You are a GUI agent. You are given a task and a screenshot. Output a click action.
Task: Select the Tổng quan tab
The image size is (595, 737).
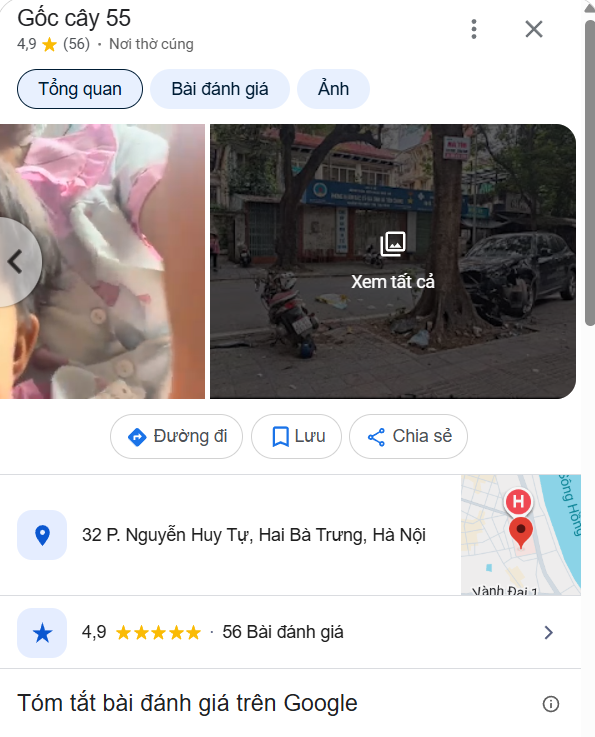[x=80, y=89]
